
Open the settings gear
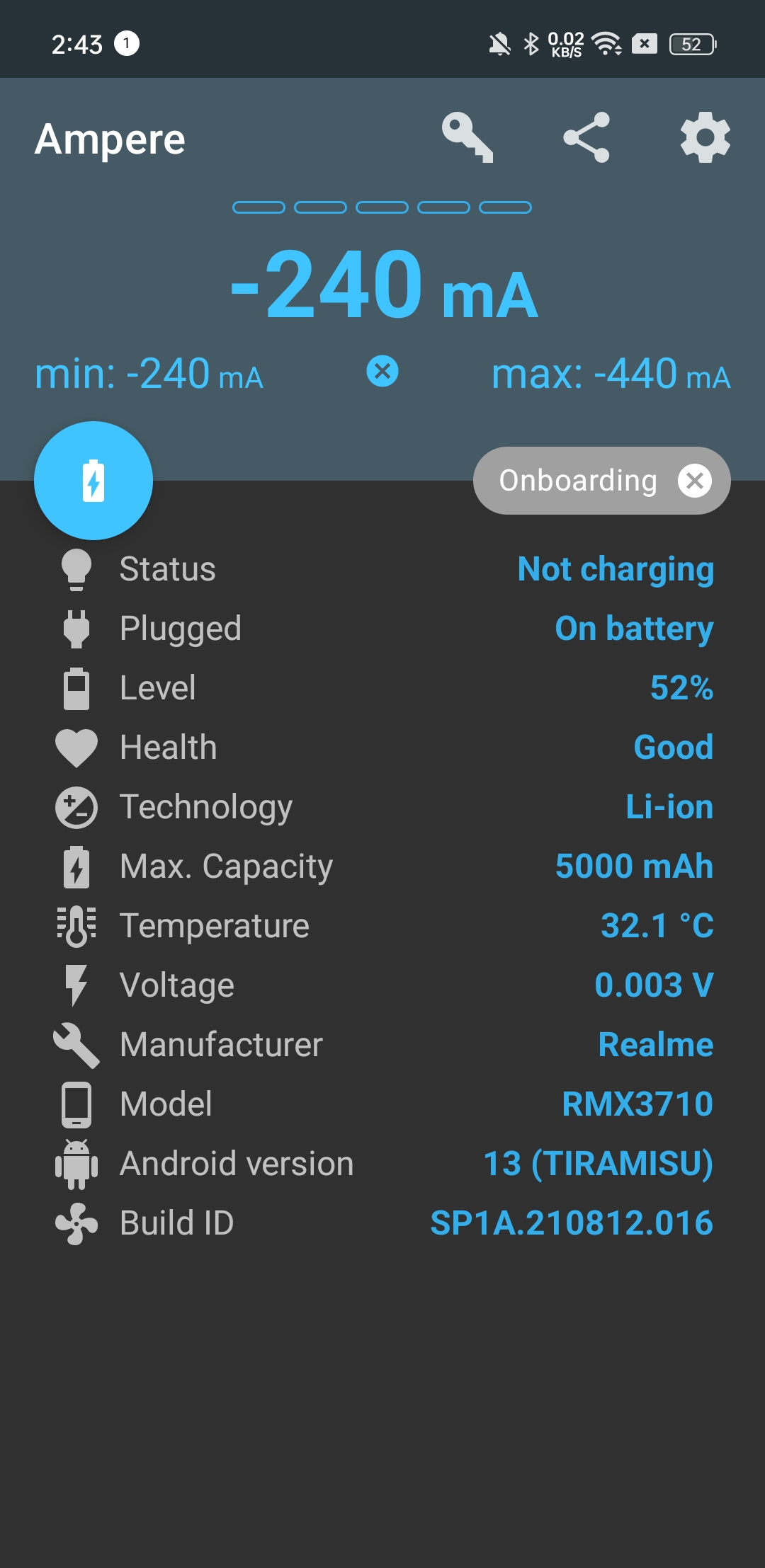[705, 137]
